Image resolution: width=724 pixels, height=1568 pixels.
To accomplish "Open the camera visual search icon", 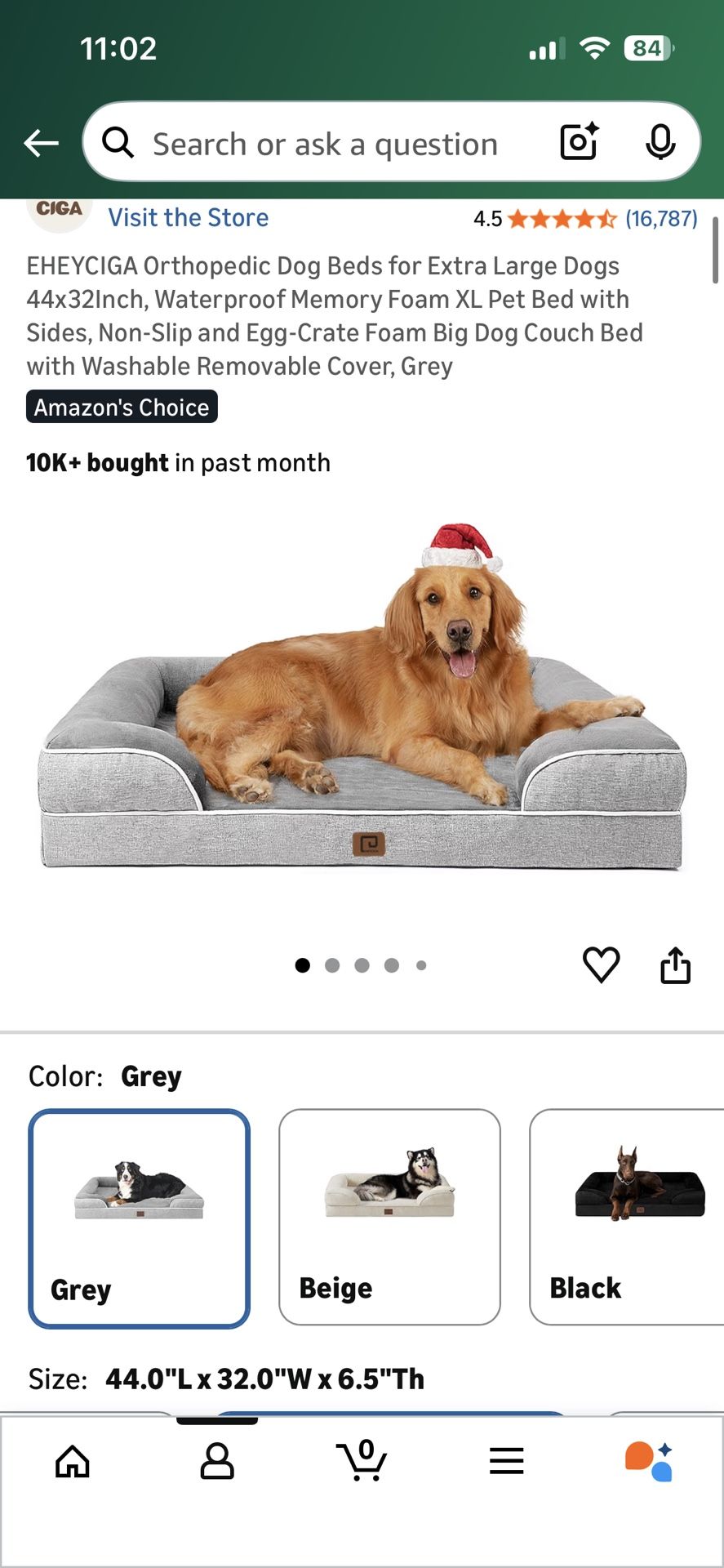I will [578, 141].
